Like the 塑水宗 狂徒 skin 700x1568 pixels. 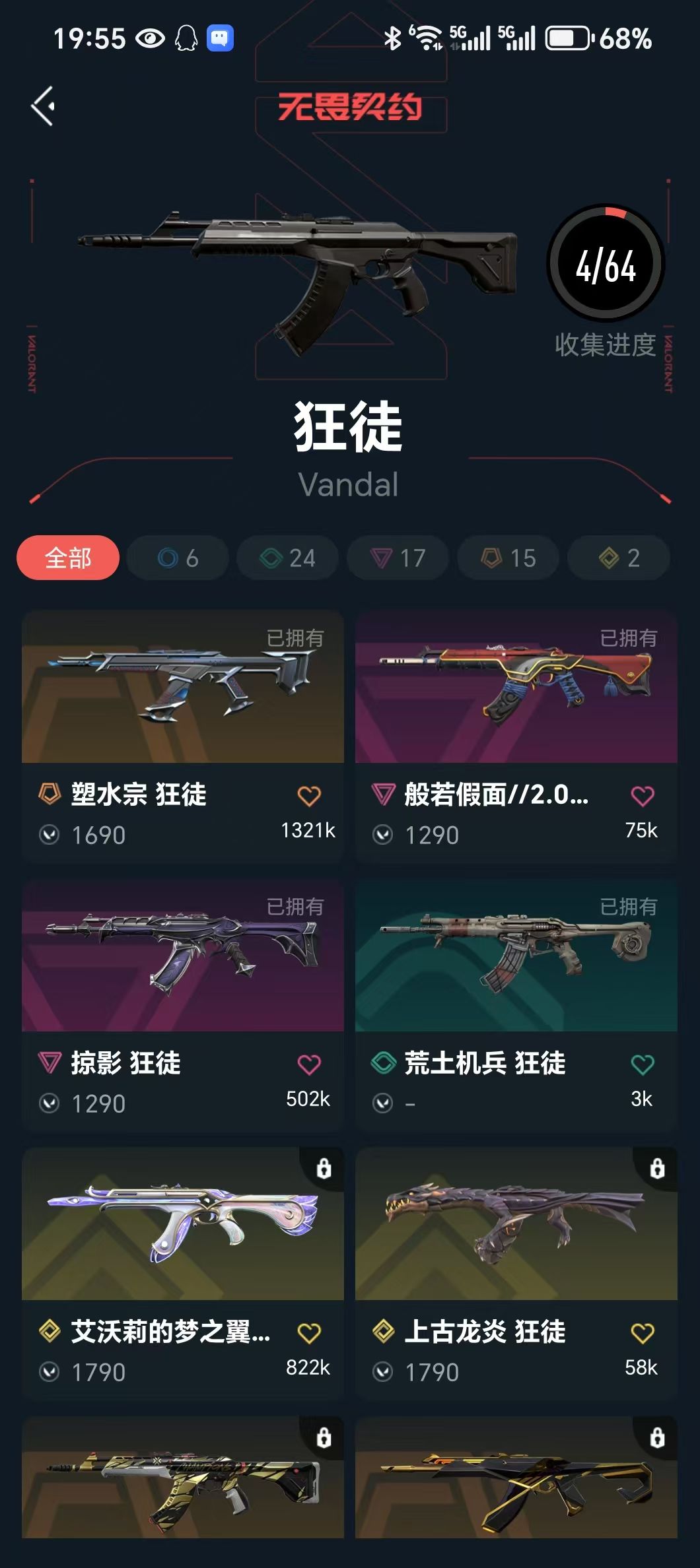(309, 796)
